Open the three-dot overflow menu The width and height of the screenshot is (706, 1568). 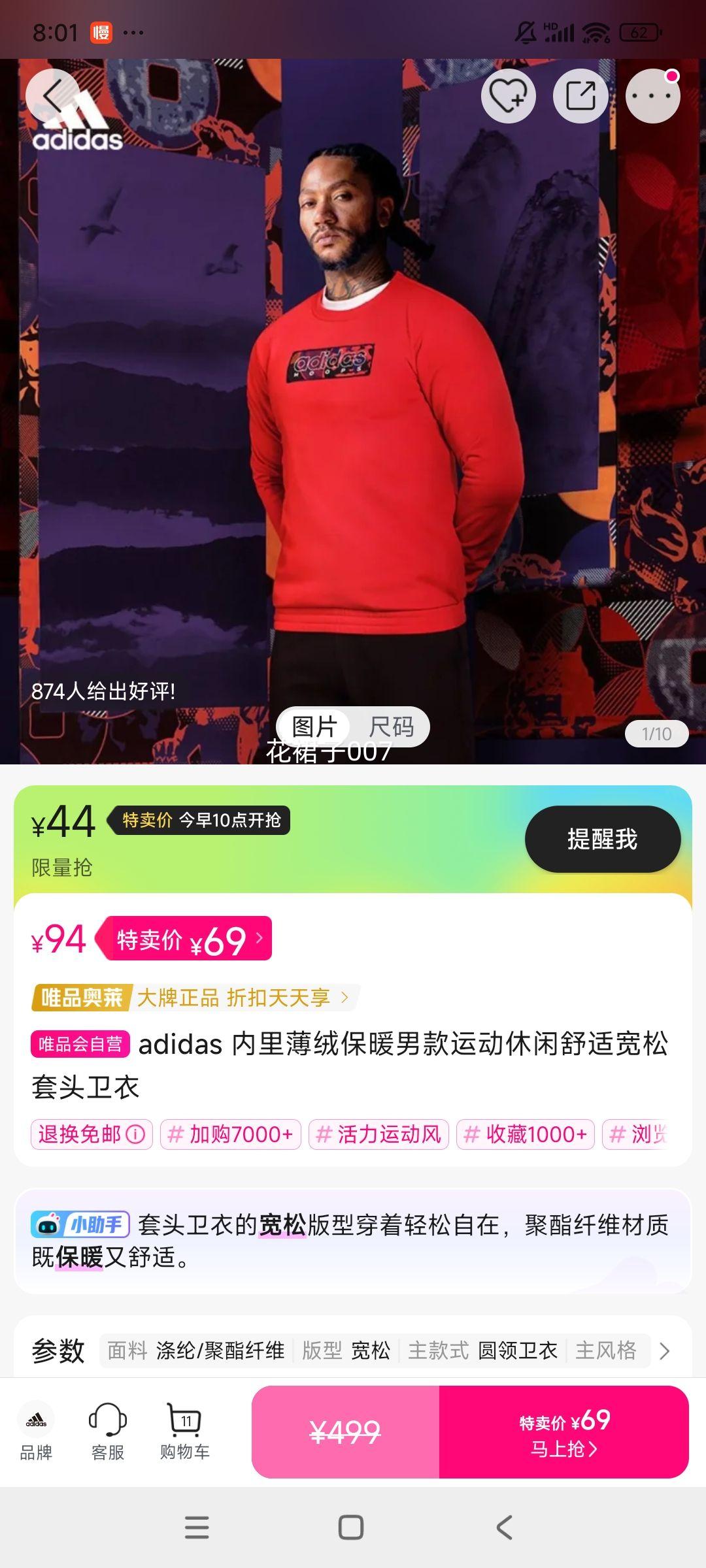point(652,97)
